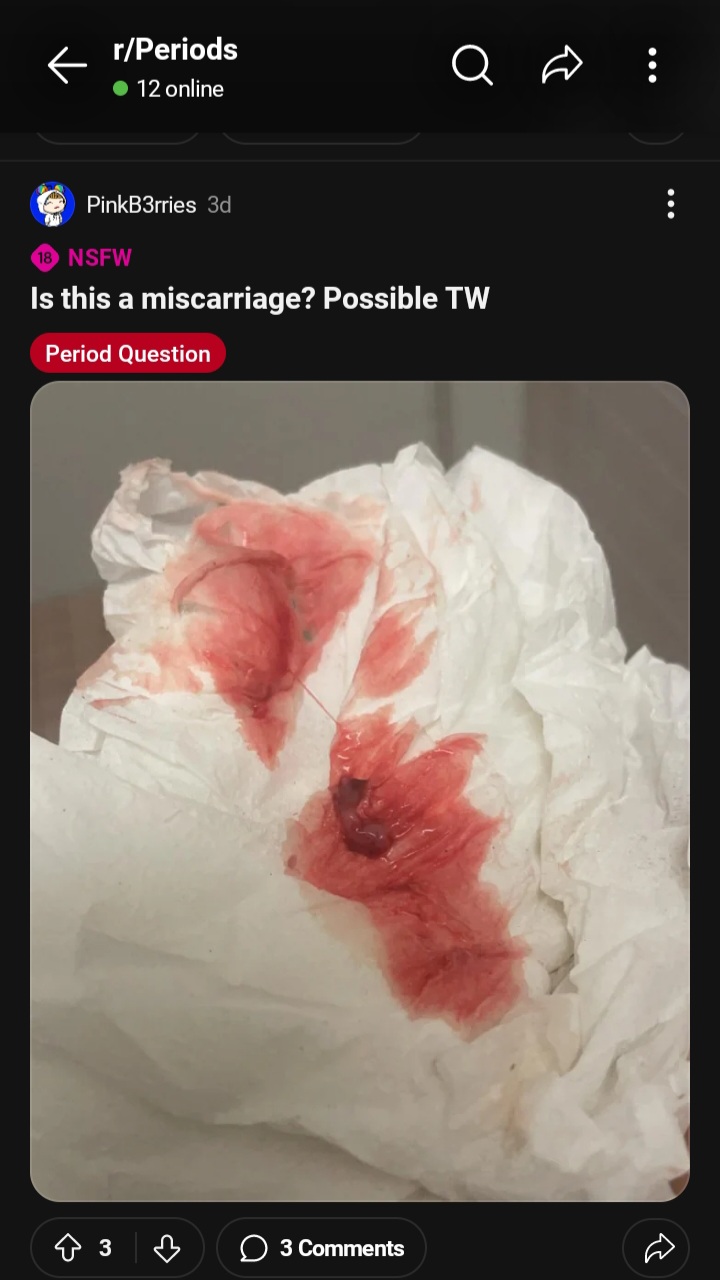Tap the username PinkB3rries

139,204
